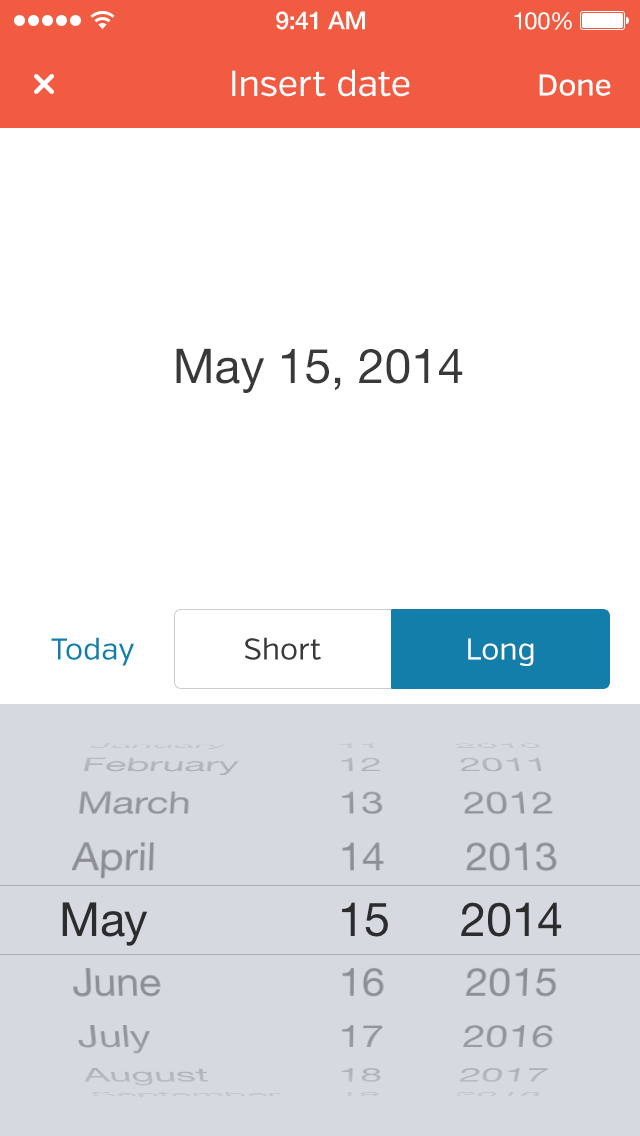Pick April in the month wheel
This screenshot has height=1136, width=640.
(x=114, y=857)
